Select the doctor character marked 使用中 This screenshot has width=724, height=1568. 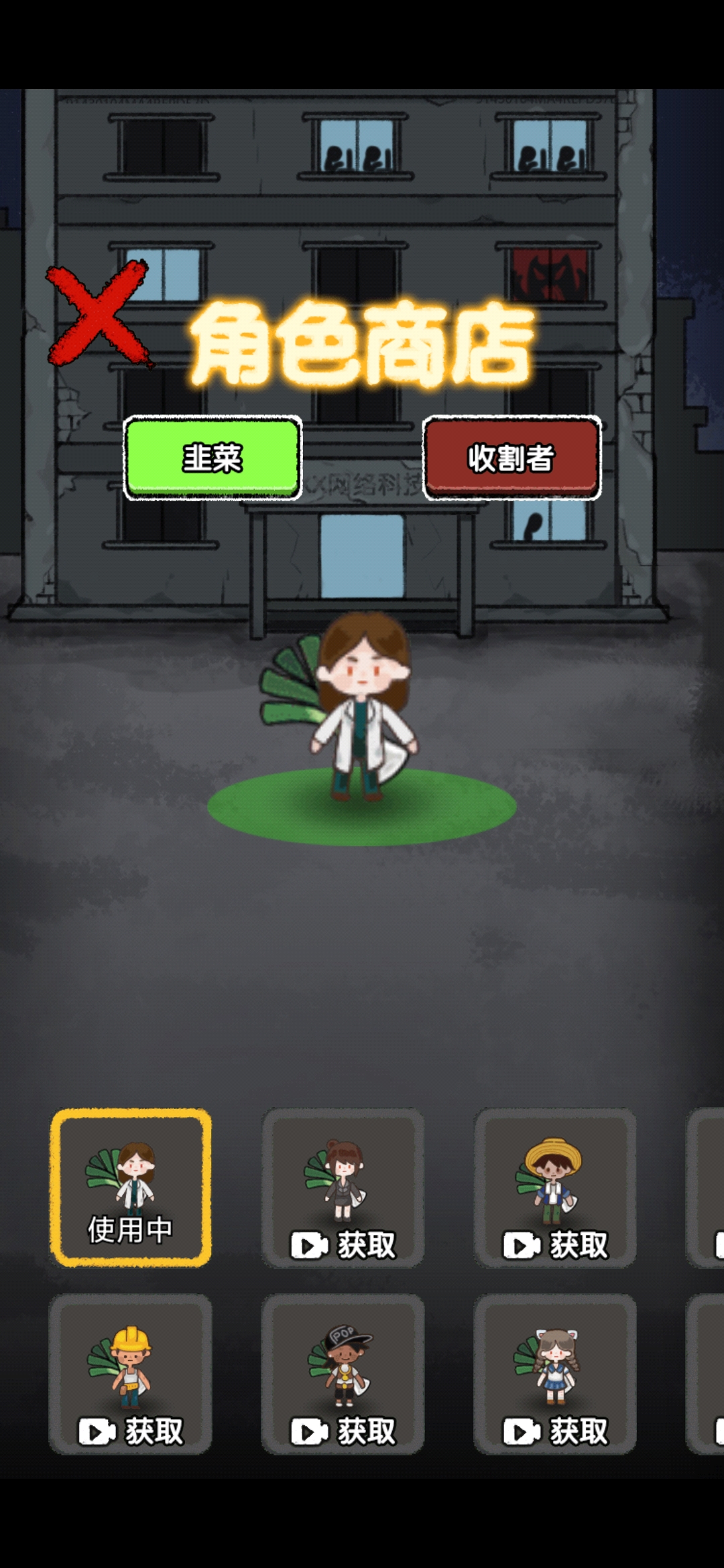tap(131, 1188)
